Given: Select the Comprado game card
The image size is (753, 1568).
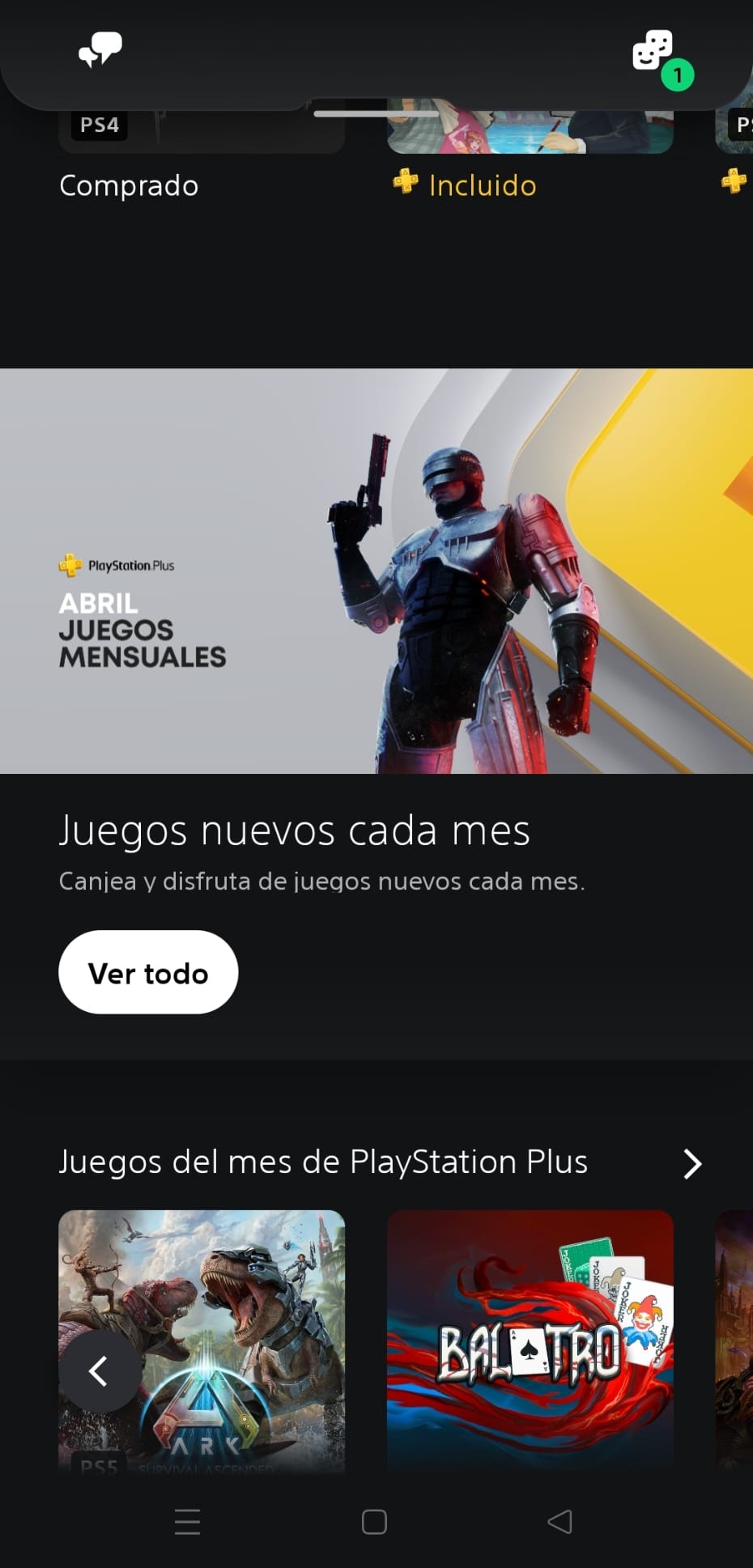Looking at the screenshot, I should coord(202,134).
